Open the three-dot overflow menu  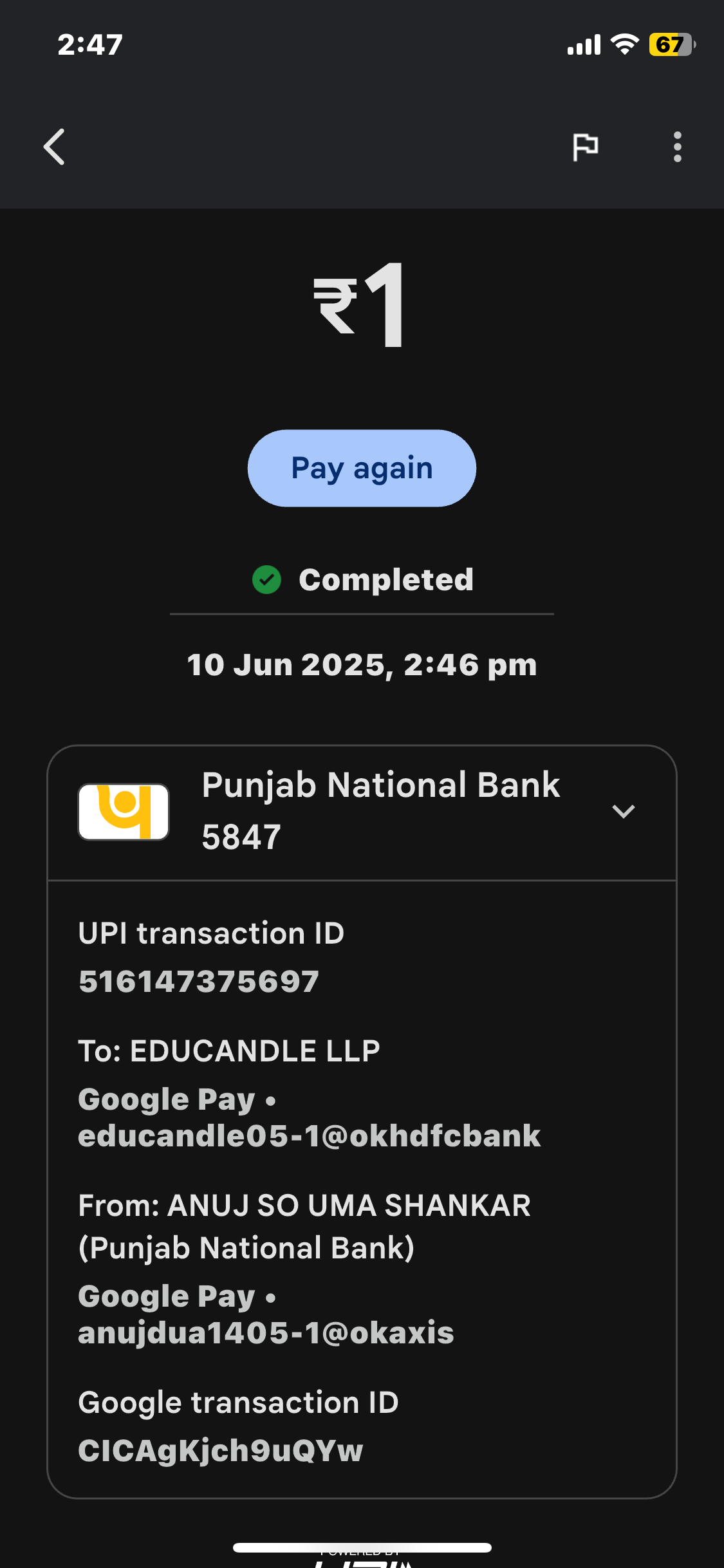[x=677, y=147]
